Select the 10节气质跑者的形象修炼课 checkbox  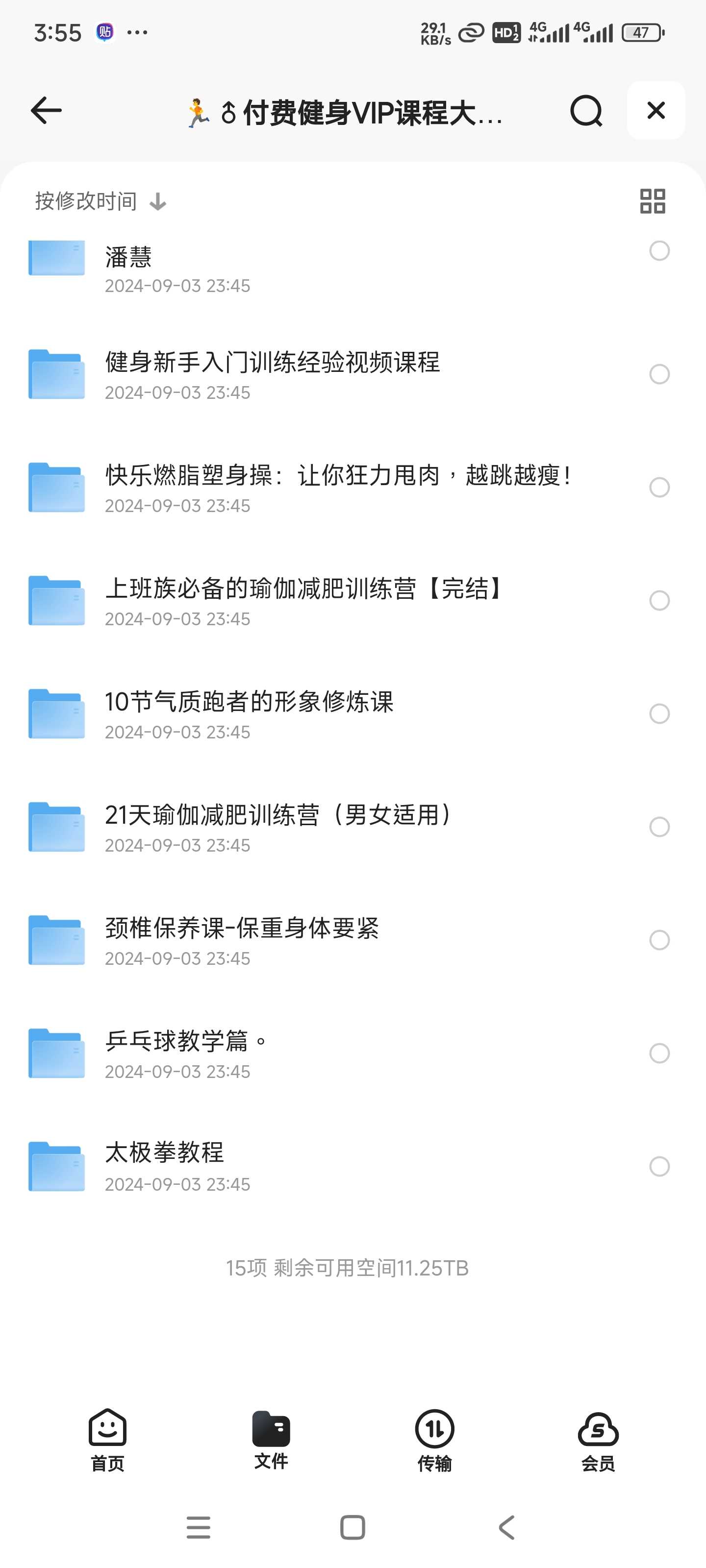[659, 713]
